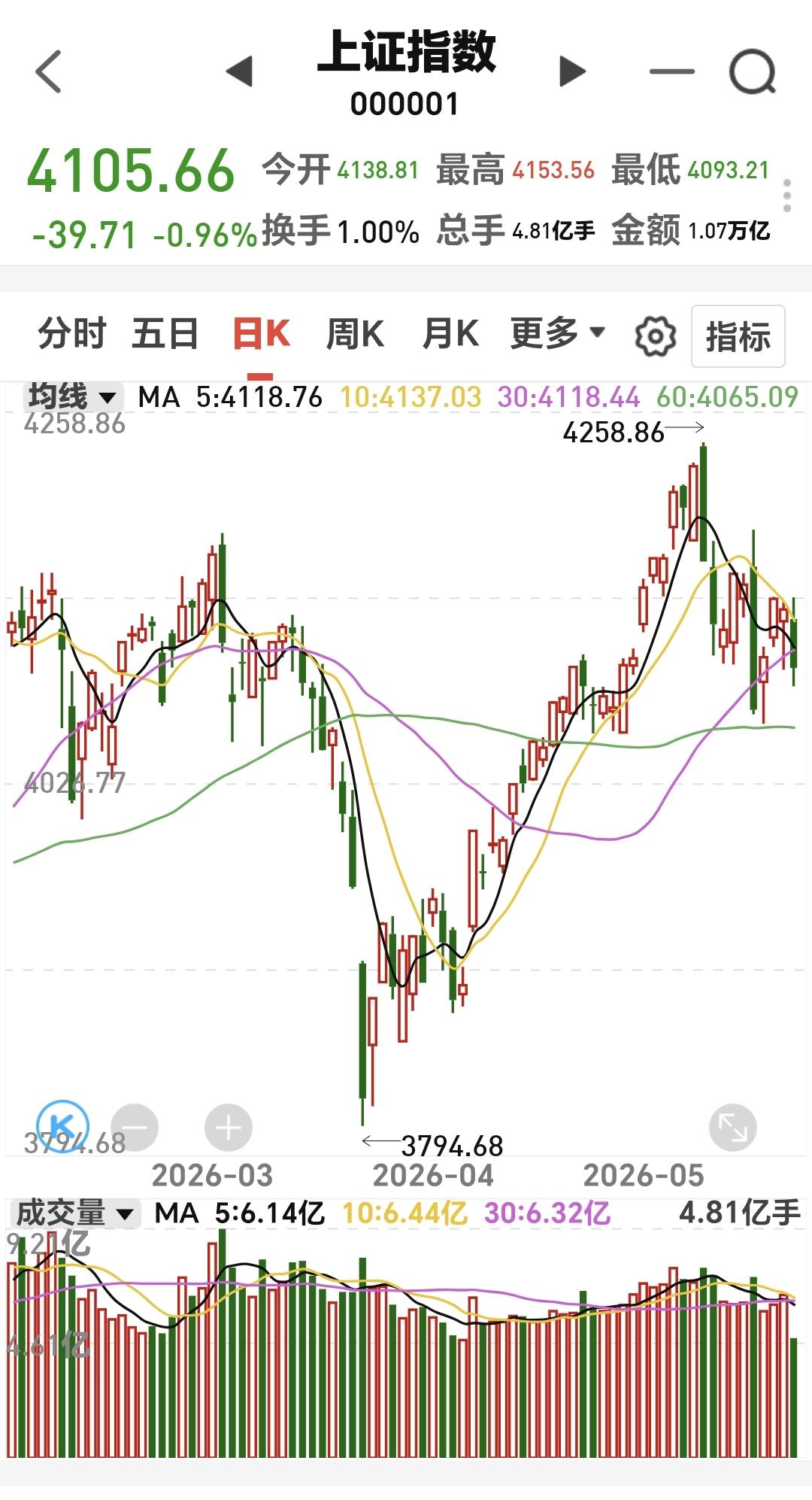This screenshot has width=812, height=1500.
Task: Select the 日K chart tab
Action: [261, 333]
